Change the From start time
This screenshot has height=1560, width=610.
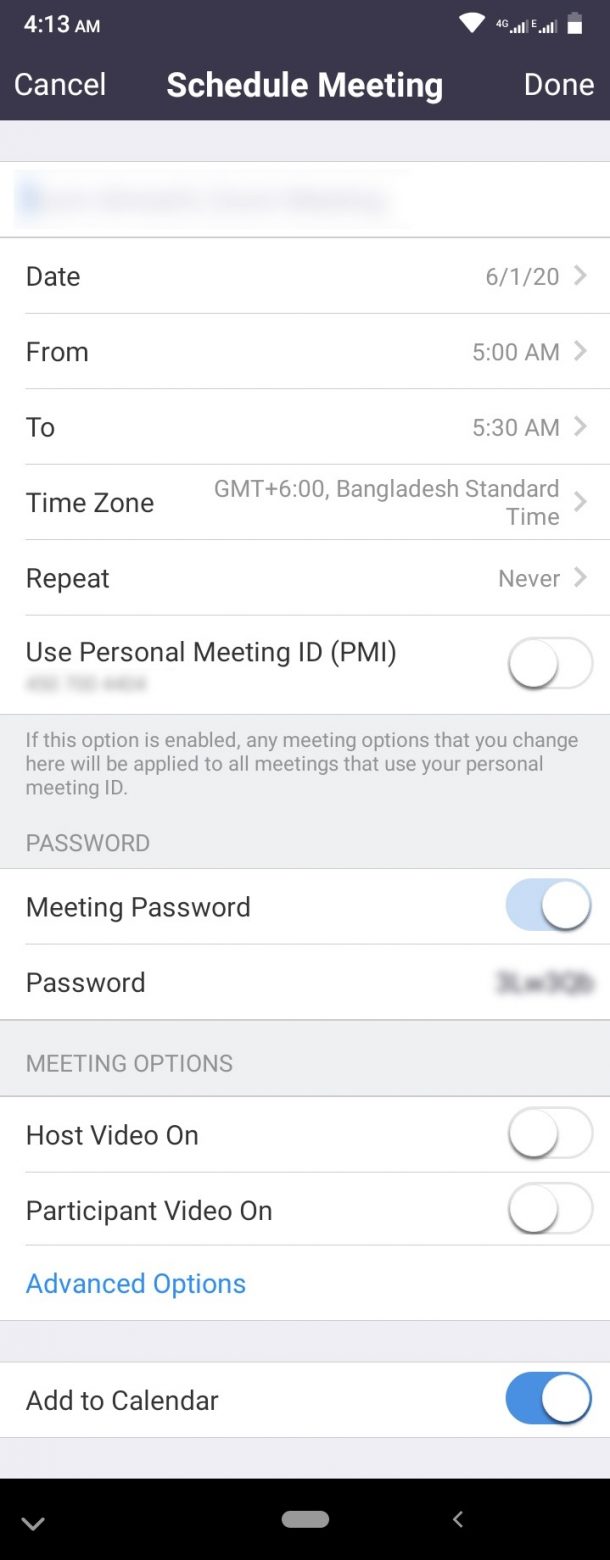coord(305,352)
